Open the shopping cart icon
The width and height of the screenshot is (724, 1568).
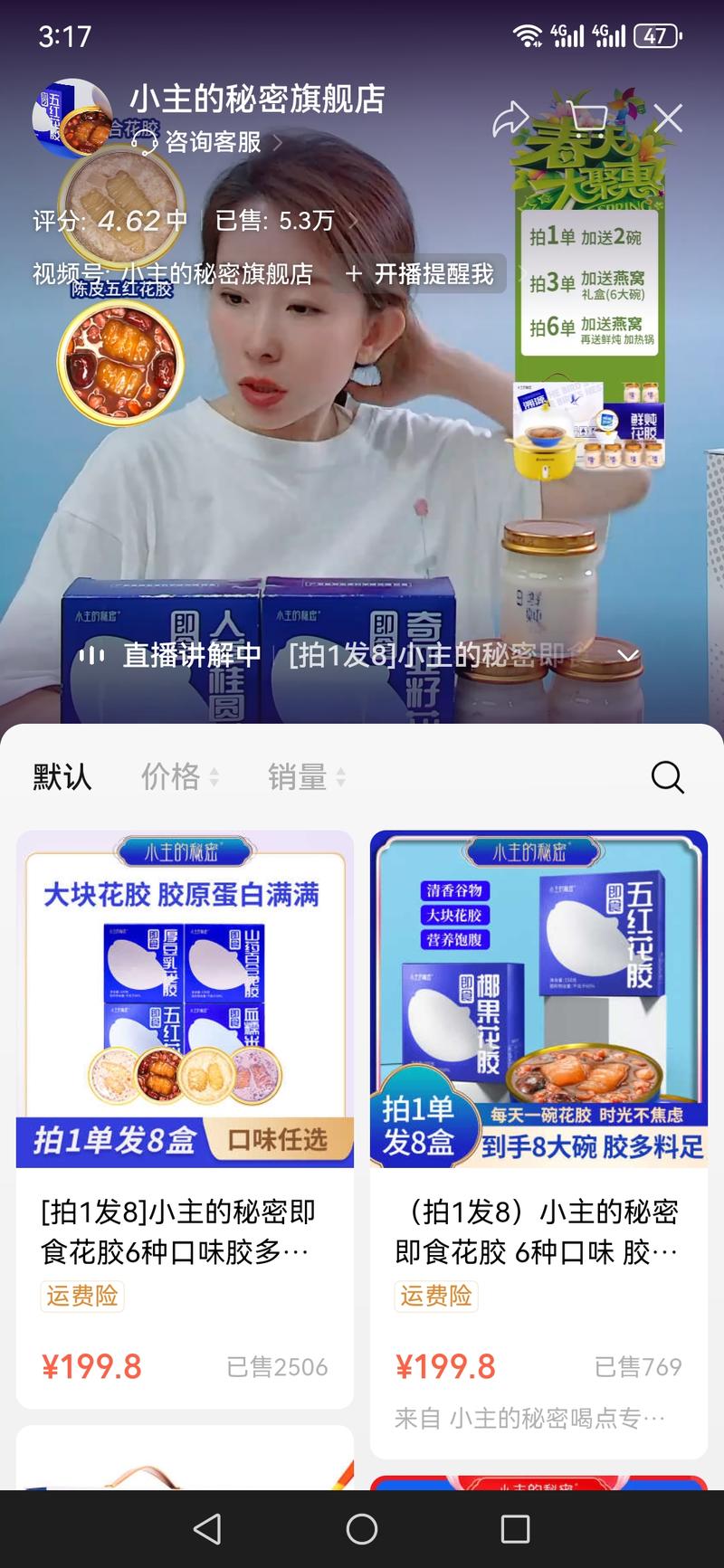click(589, 119)
